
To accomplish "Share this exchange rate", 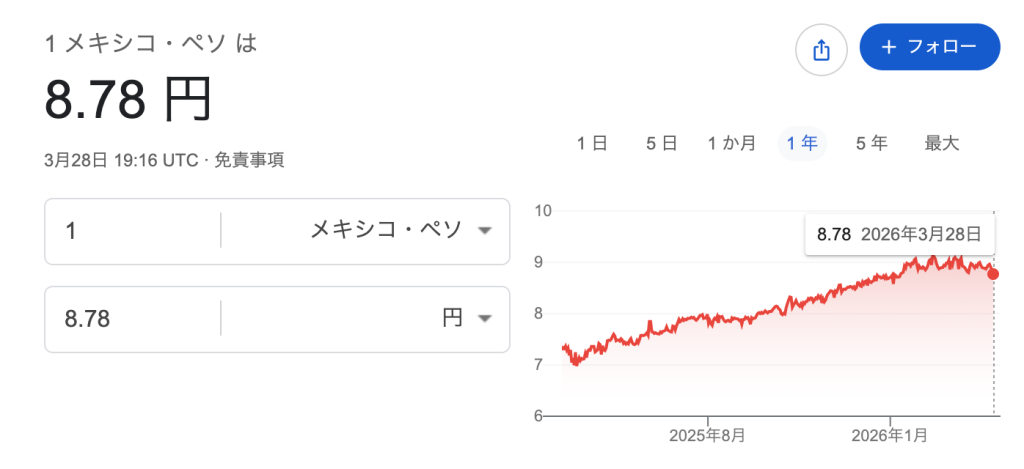I will tap(821, 50).
